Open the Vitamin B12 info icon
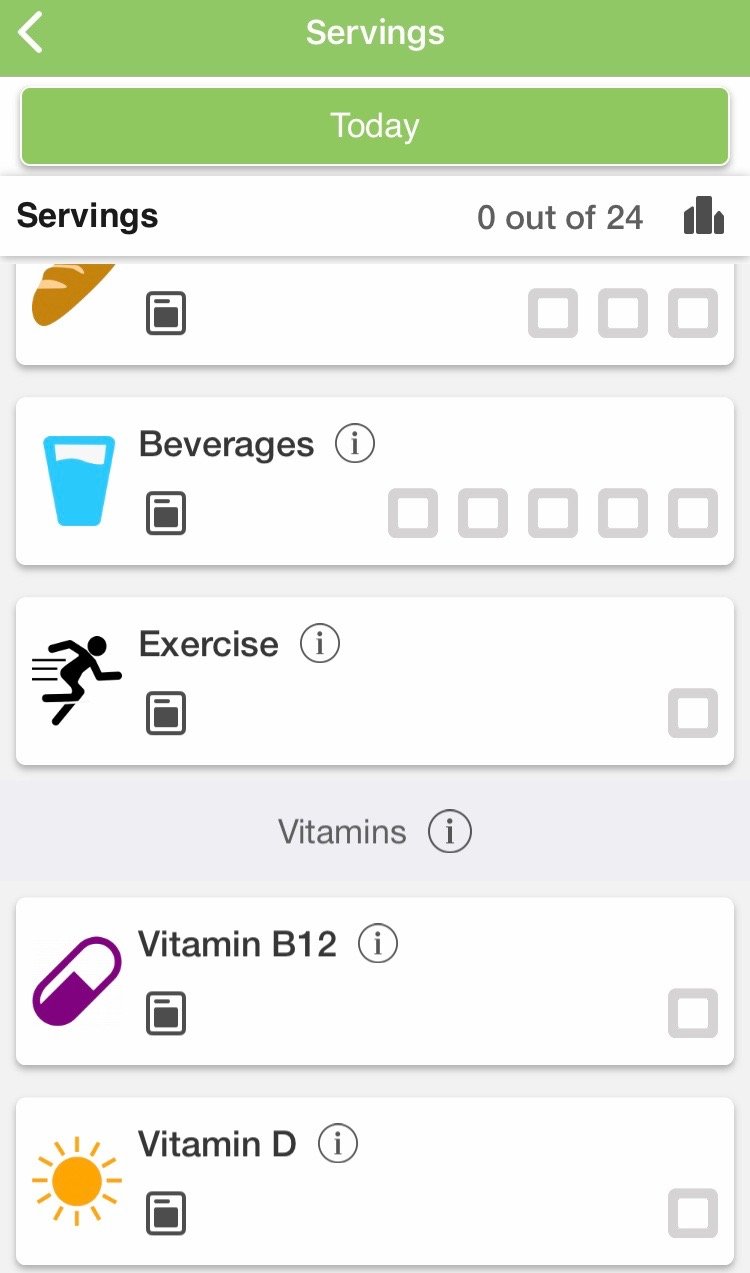Viewport: 750px width, 1273px height. (x=378, y=943)
